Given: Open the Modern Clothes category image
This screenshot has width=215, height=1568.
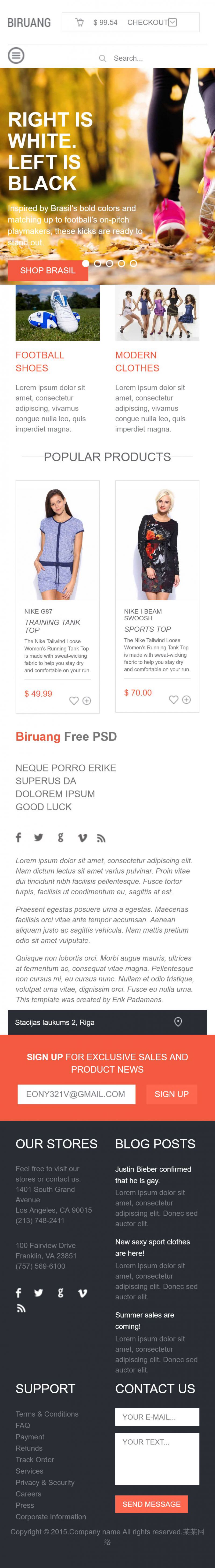Looking at the screenshot, I should [157, 312].
